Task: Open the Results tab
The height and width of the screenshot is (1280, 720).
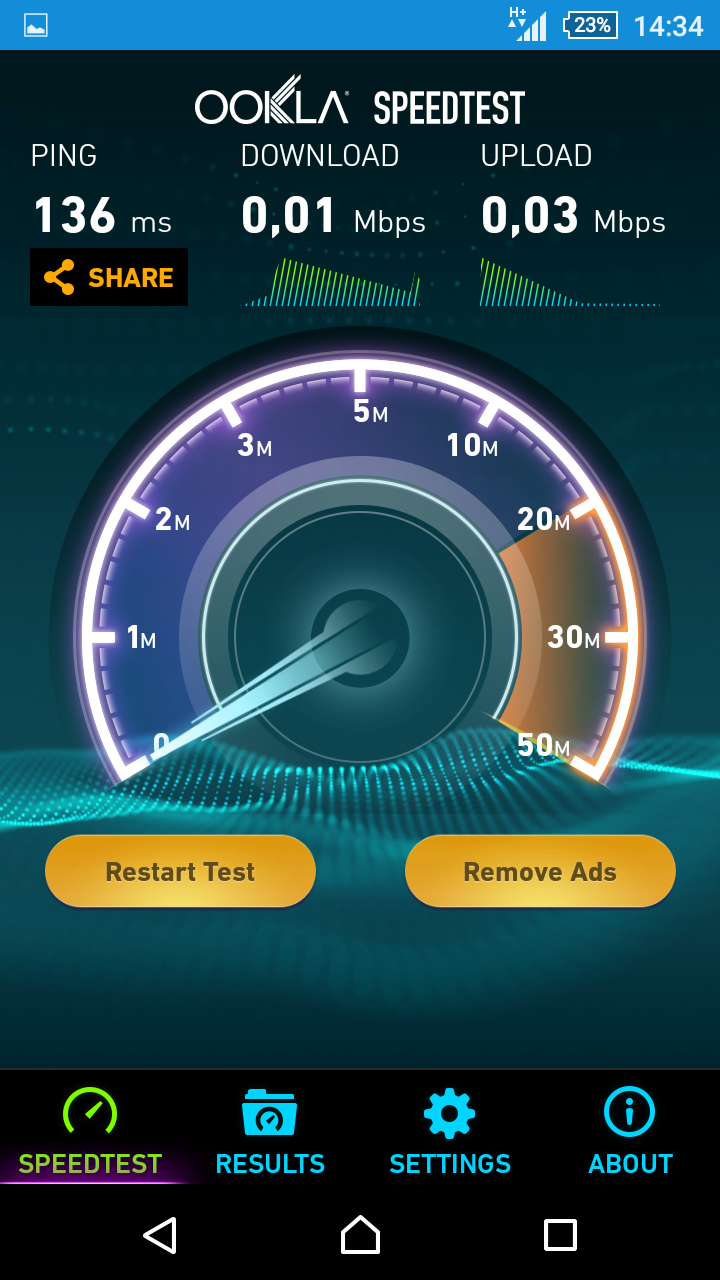Action: pyautogui.click(x=270, y=1132)
